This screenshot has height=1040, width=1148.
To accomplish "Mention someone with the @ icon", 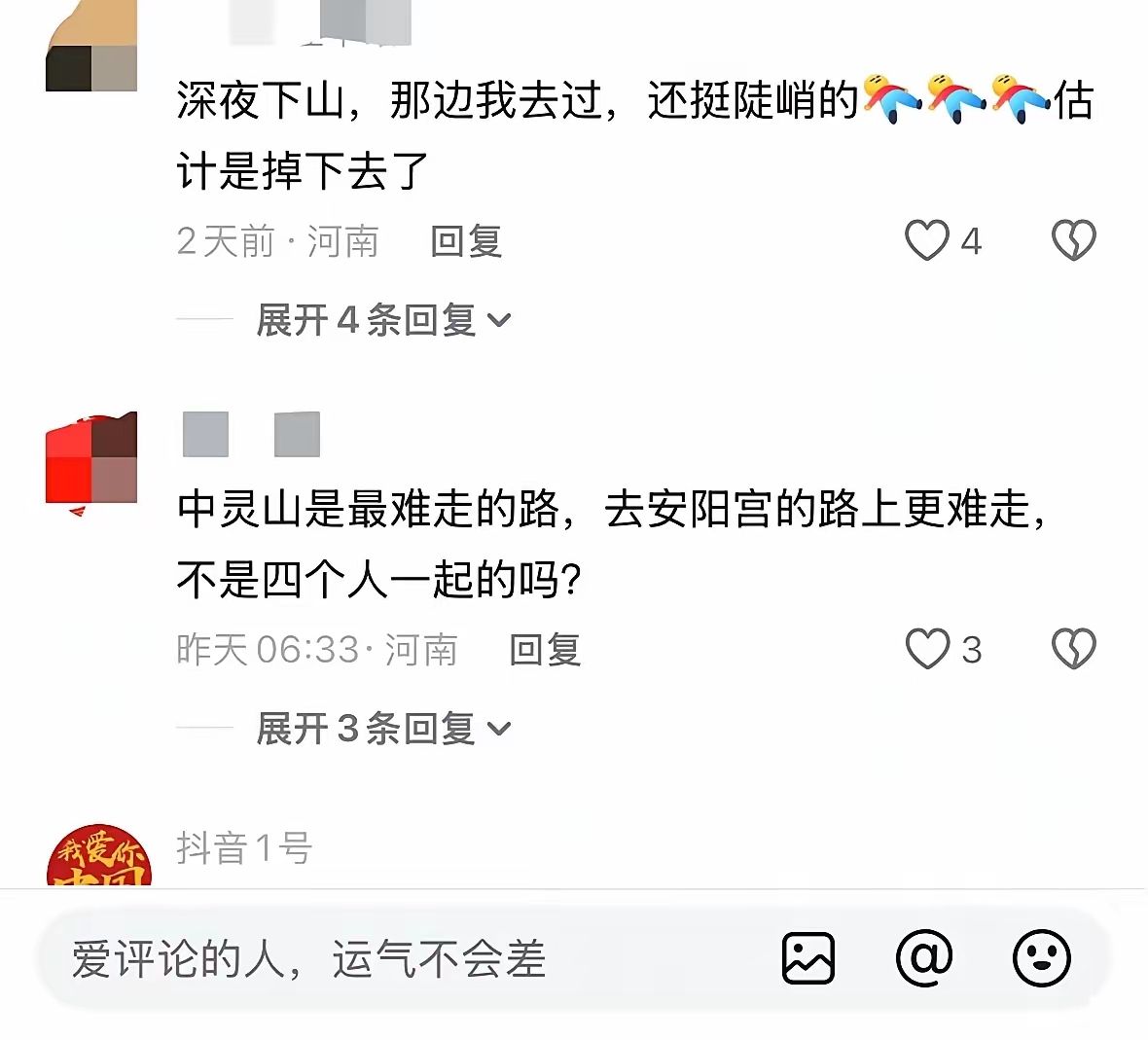I will tap(924, 958).
